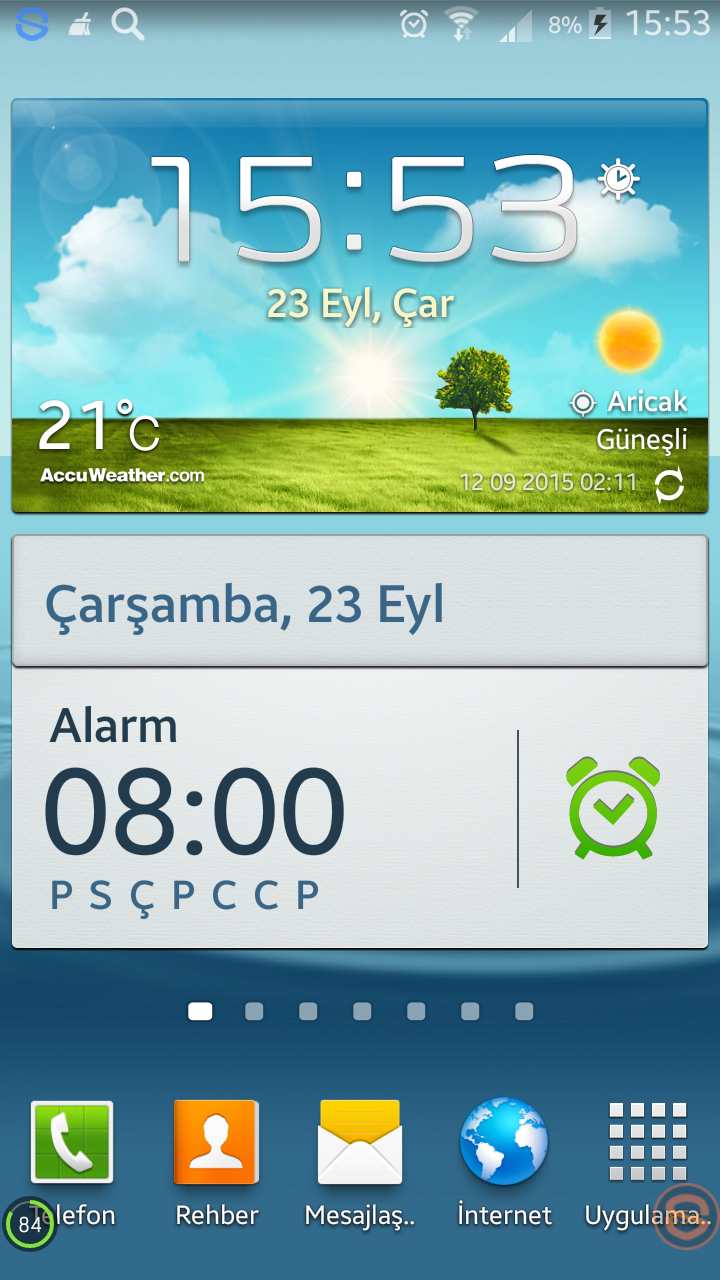The width and height of the screenshot is (720, 1280).
Task: Toggle the 08:00 alarm green clock icon
Action: 613,808
